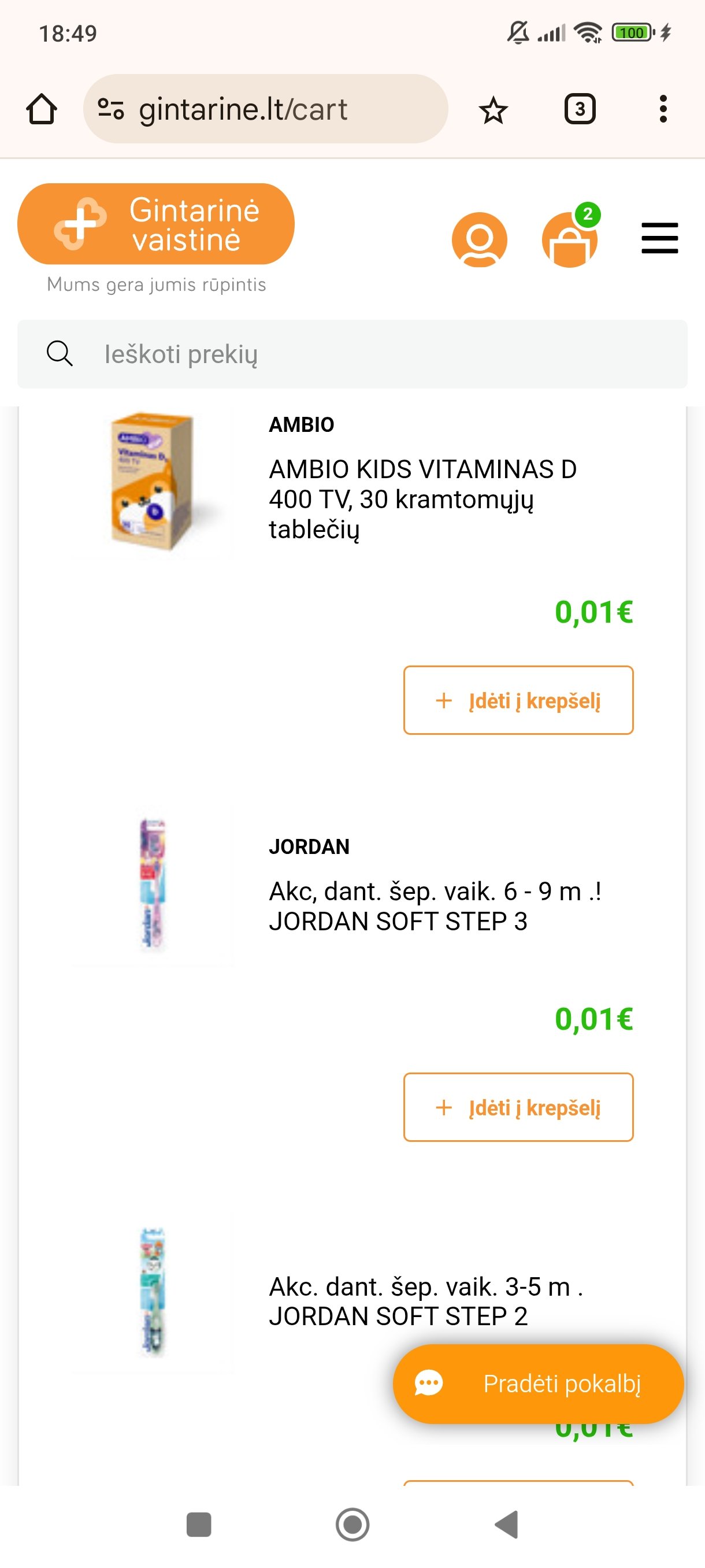
Task: Open the browser overflow menu
Action: click(x=663, y=110)
